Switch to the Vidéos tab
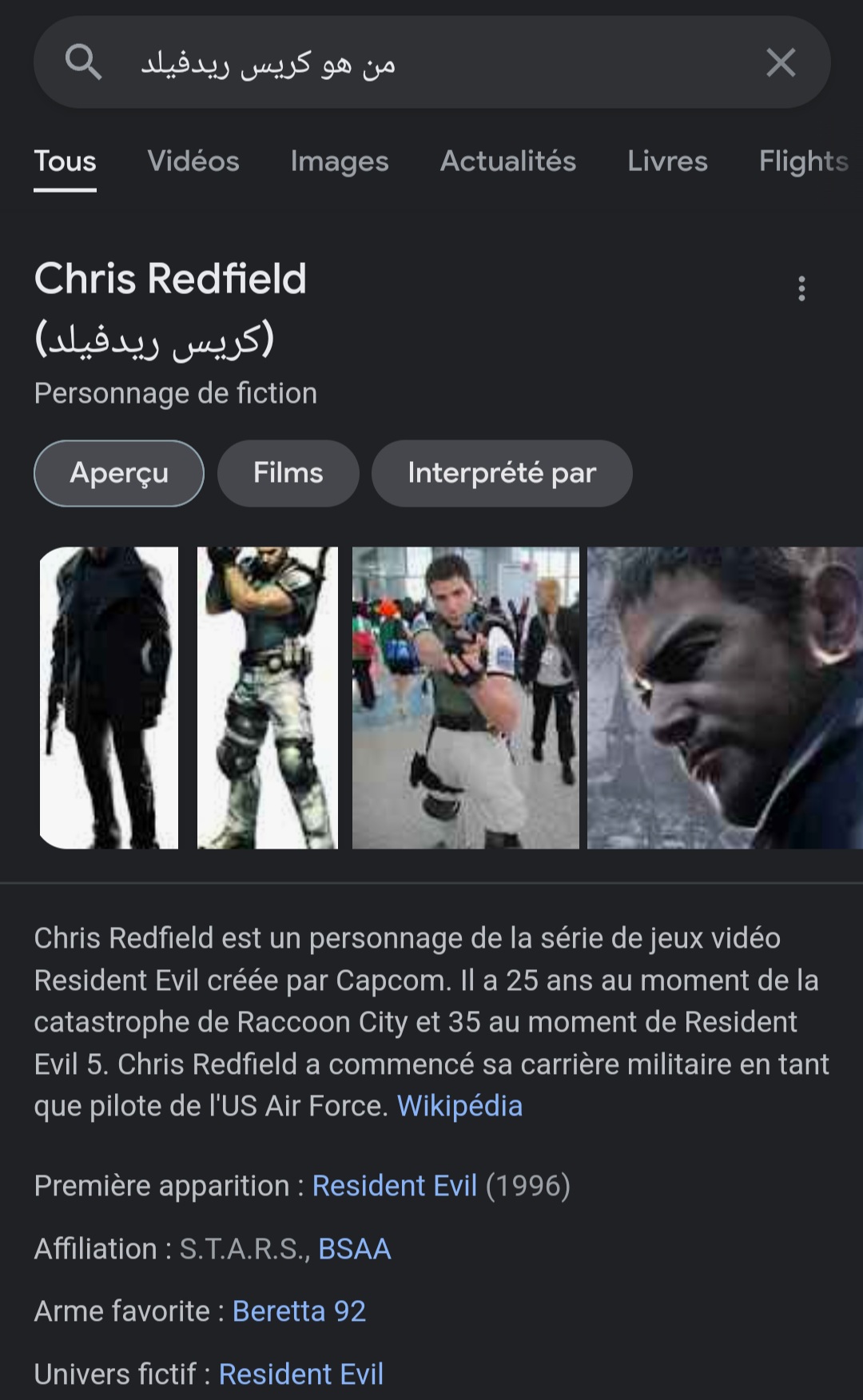The width and height of the screenshot is (863, 1400). 193,161
